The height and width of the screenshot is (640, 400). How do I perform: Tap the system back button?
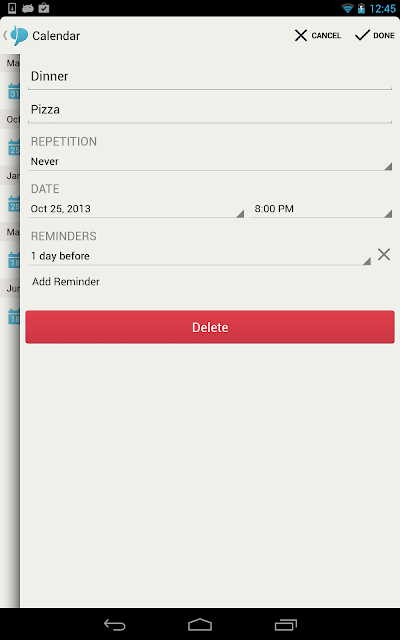point(115,624)
